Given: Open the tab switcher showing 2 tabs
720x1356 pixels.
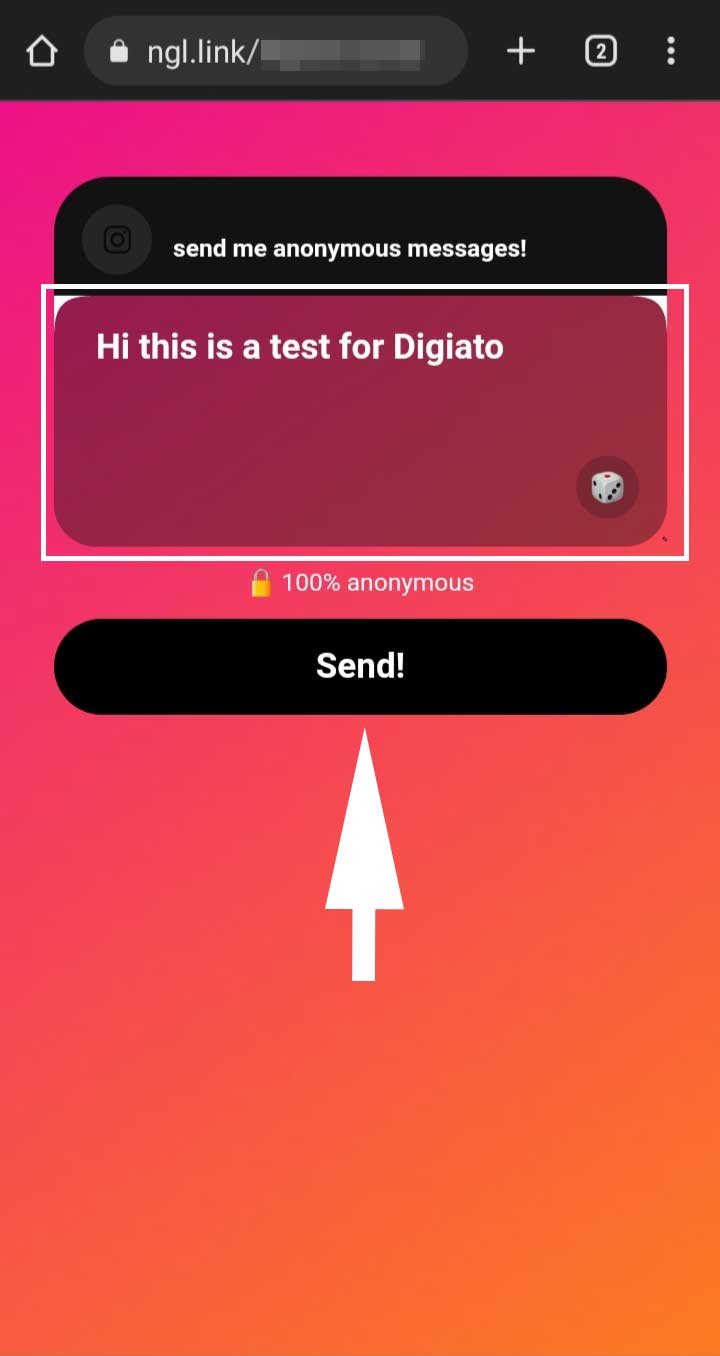Looking at the screenshot, I should coord(600,50).
